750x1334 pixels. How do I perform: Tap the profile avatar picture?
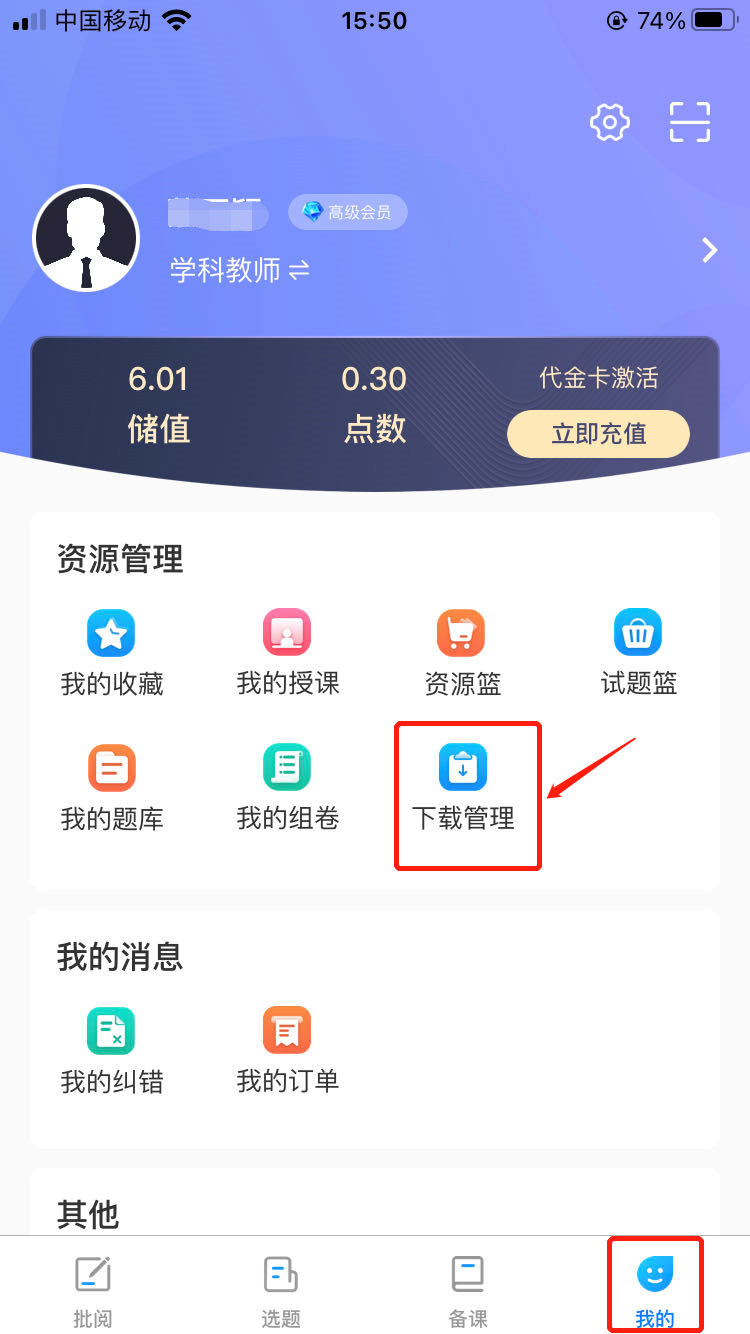click(86, 238)
